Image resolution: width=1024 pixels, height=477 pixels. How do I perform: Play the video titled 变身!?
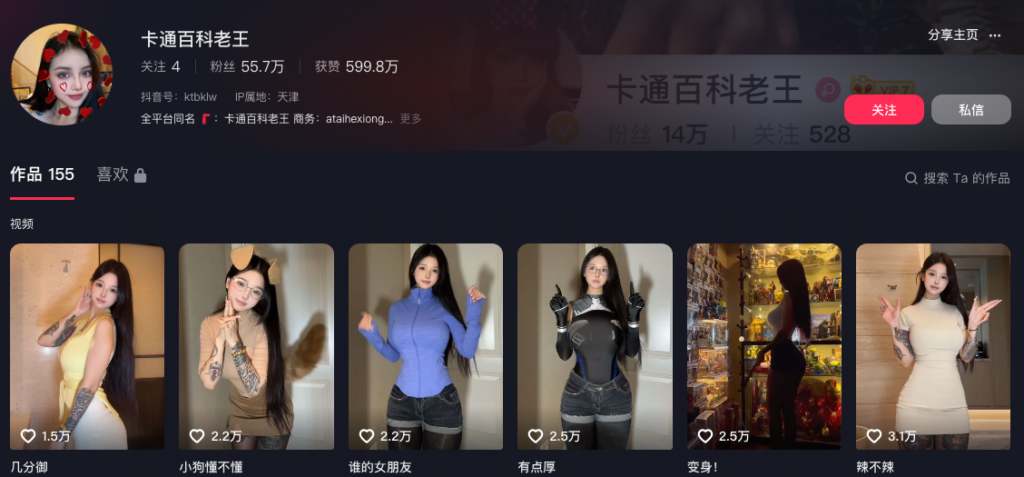(x=764, y=346)
